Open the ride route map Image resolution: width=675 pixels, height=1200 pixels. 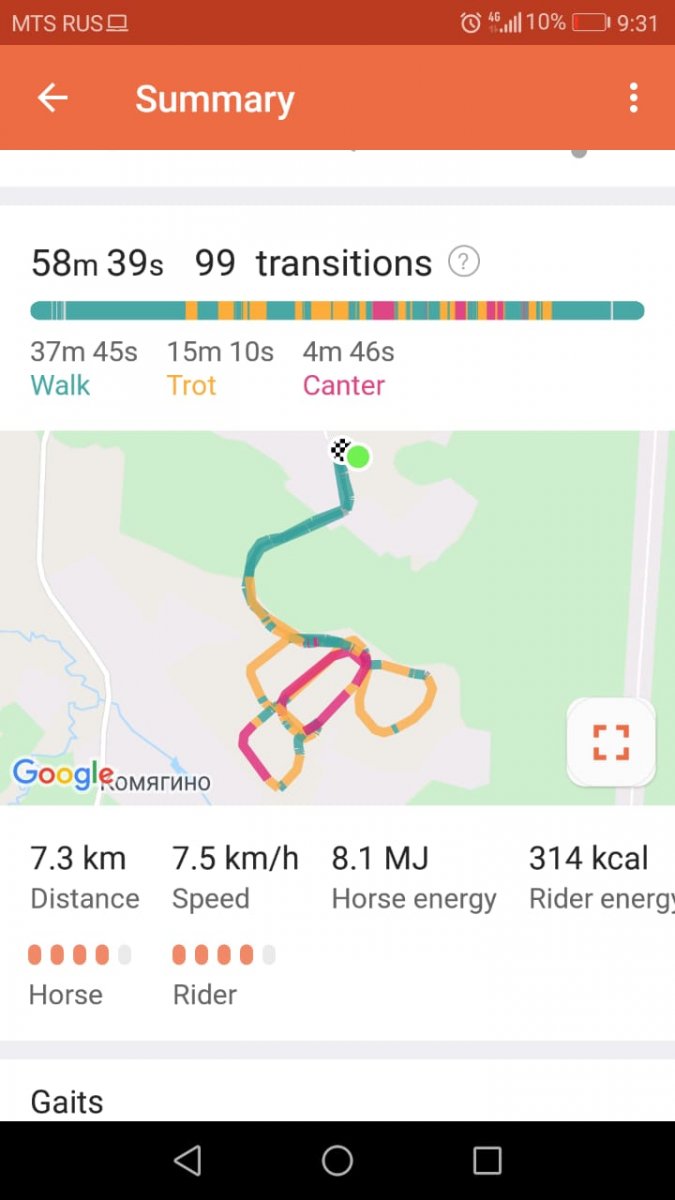(337, 617)
